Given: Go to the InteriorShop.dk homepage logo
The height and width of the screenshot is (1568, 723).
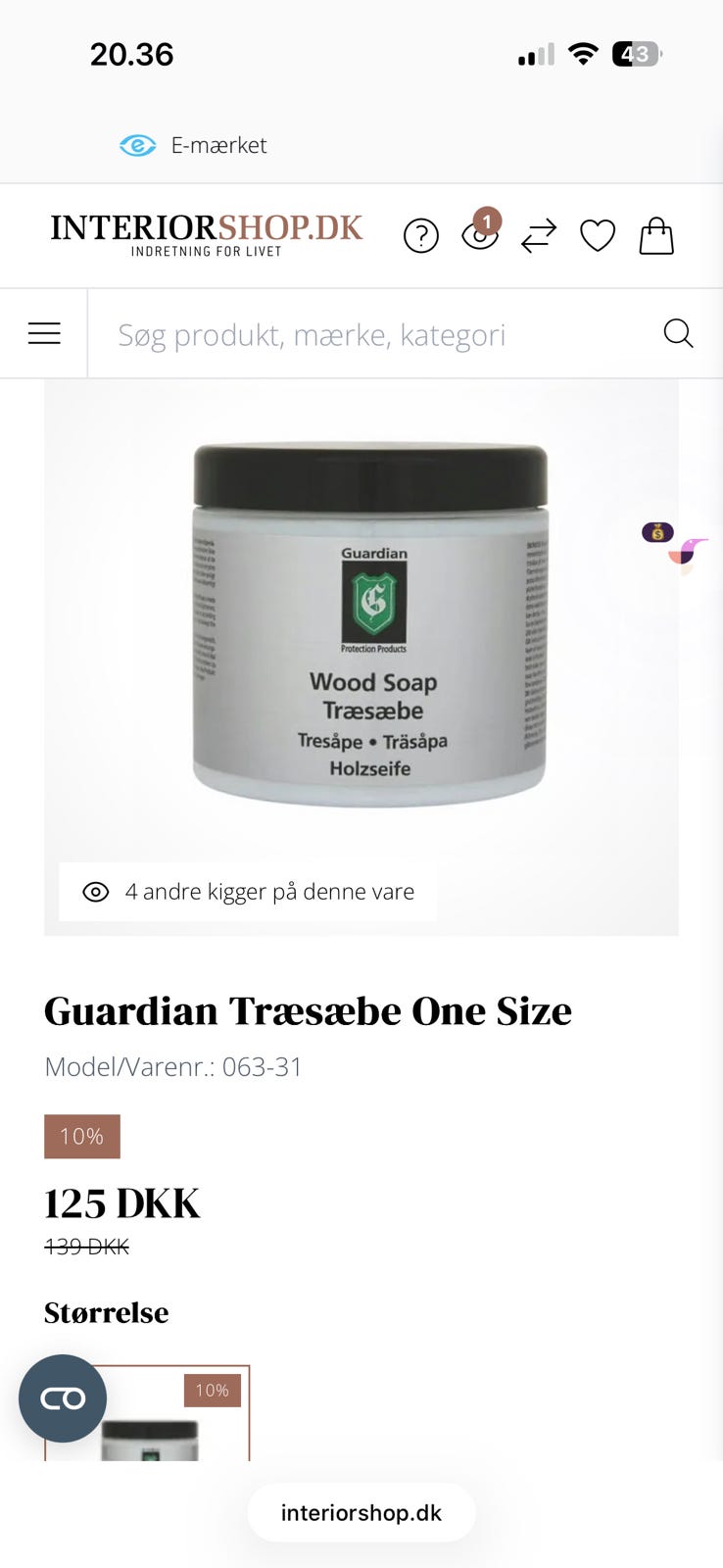Looking at the screenshot, I should point(207,235).
